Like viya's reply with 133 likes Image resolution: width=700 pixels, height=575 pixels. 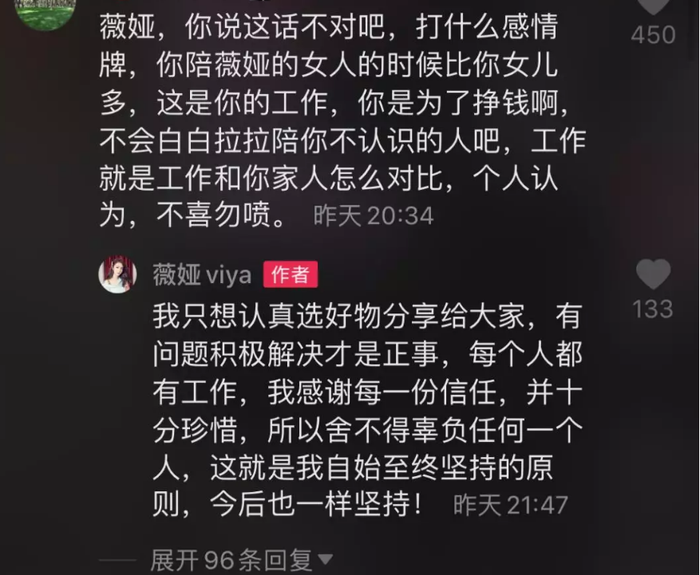[x=653, y=274]
